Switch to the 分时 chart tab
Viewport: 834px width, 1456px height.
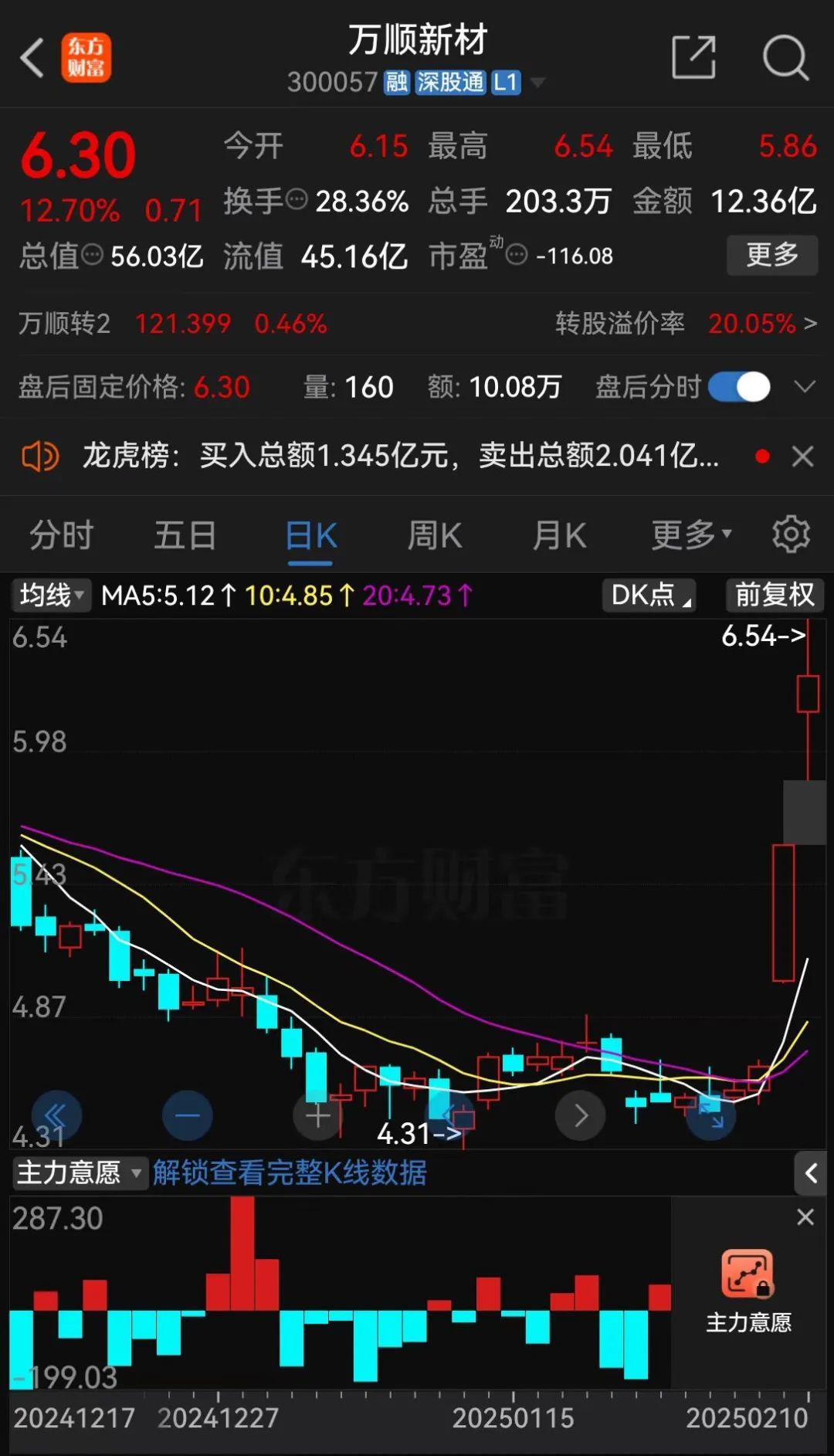[61, 535]
